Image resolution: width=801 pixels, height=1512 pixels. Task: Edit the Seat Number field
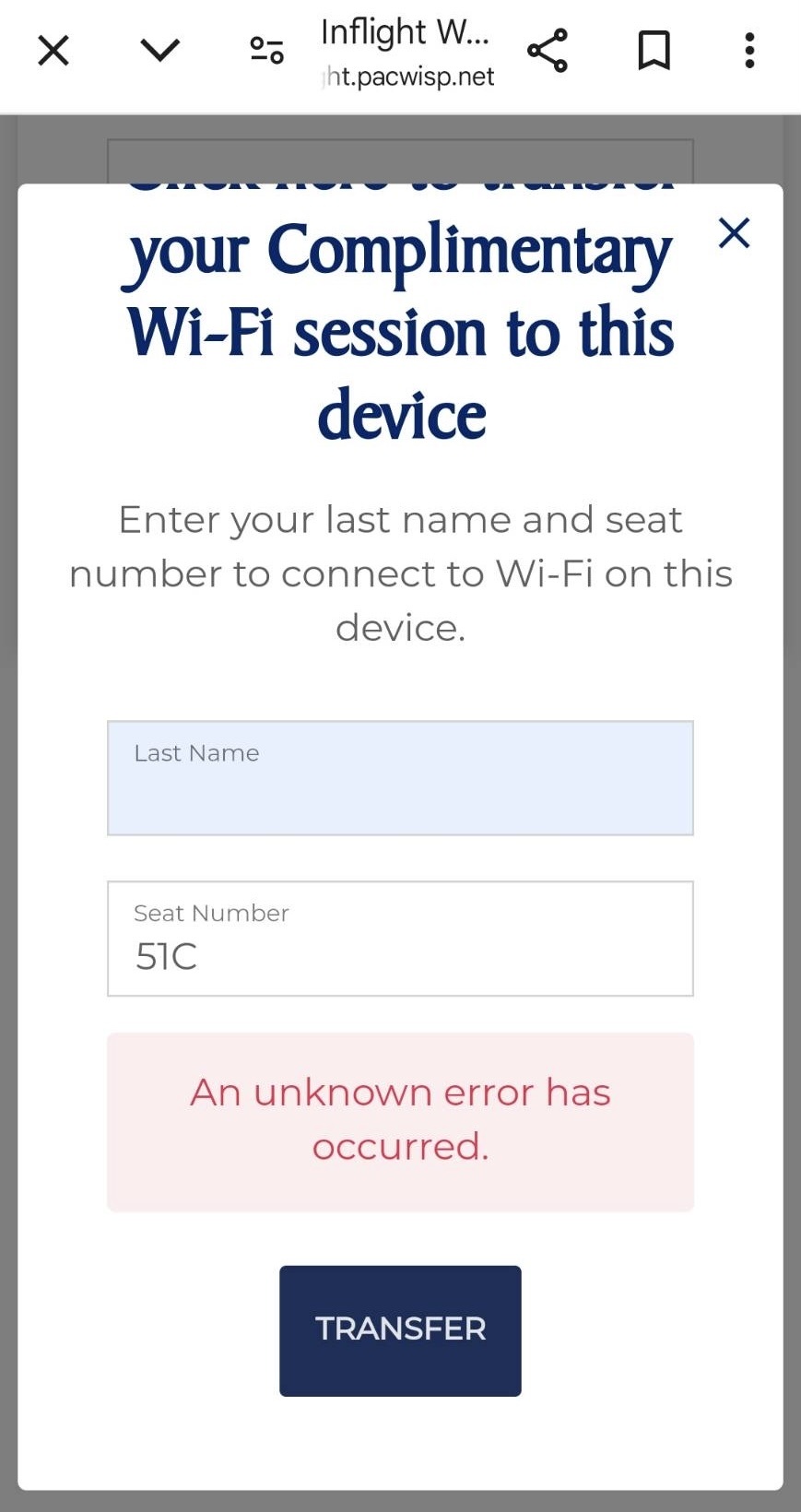[x=400, y=939]
